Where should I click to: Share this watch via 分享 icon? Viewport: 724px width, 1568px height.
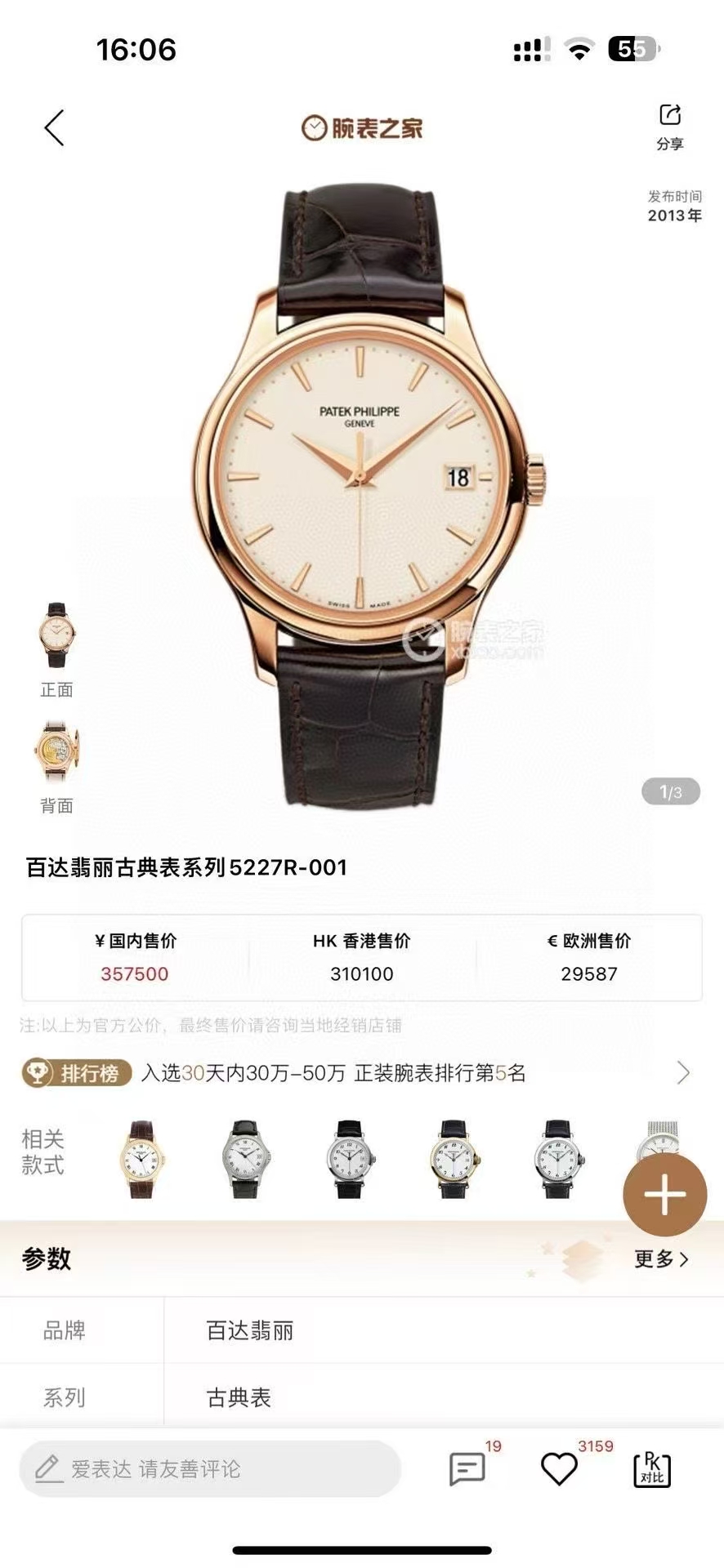tap(670, 127)
